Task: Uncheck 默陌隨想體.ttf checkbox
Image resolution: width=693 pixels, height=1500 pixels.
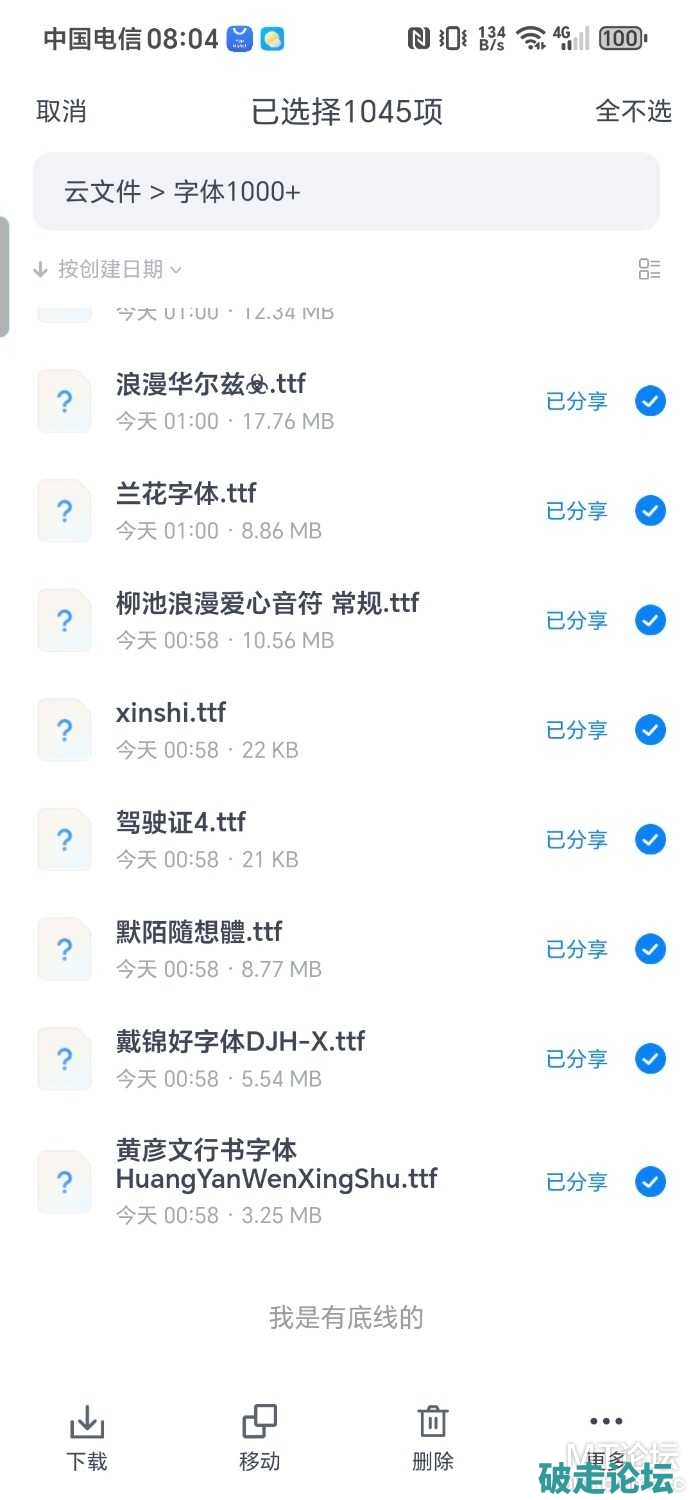Action: click(650, 949)
